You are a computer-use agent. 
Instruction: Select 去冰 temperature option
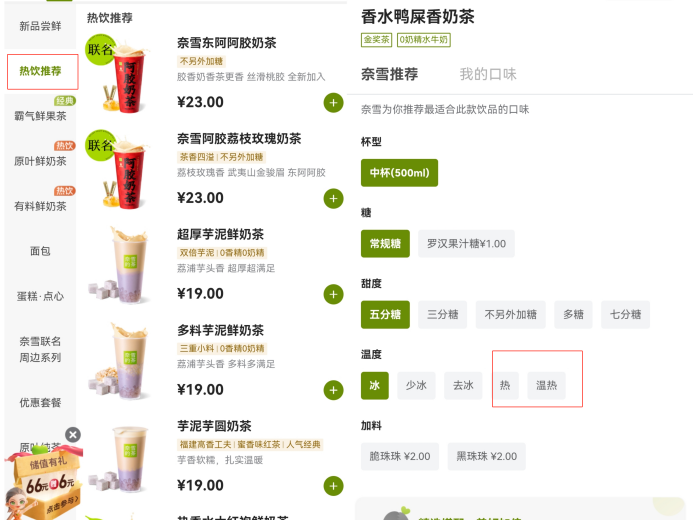click(463, 385)
